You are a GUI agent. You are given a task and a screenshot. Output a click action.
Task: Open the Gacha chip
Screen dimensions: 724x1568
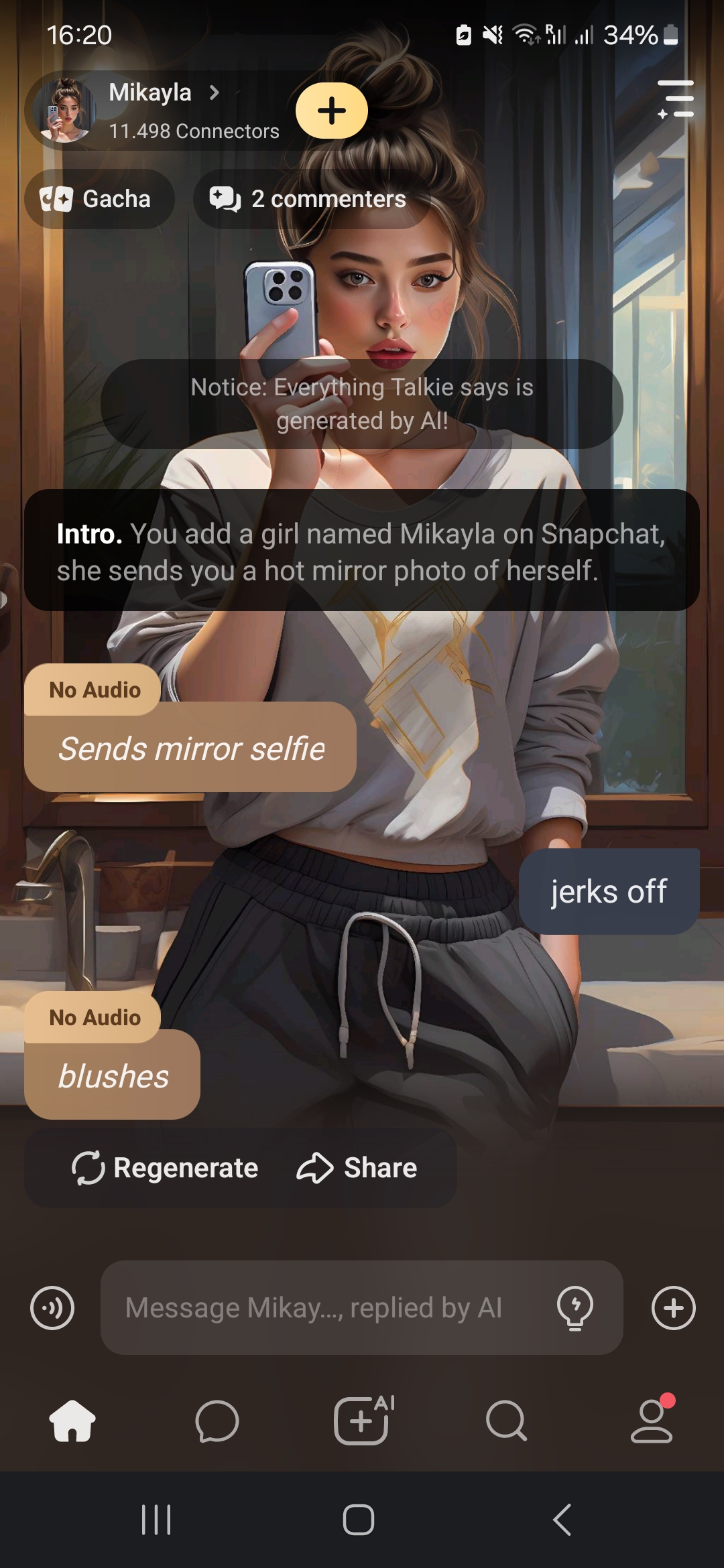(99, 199)
